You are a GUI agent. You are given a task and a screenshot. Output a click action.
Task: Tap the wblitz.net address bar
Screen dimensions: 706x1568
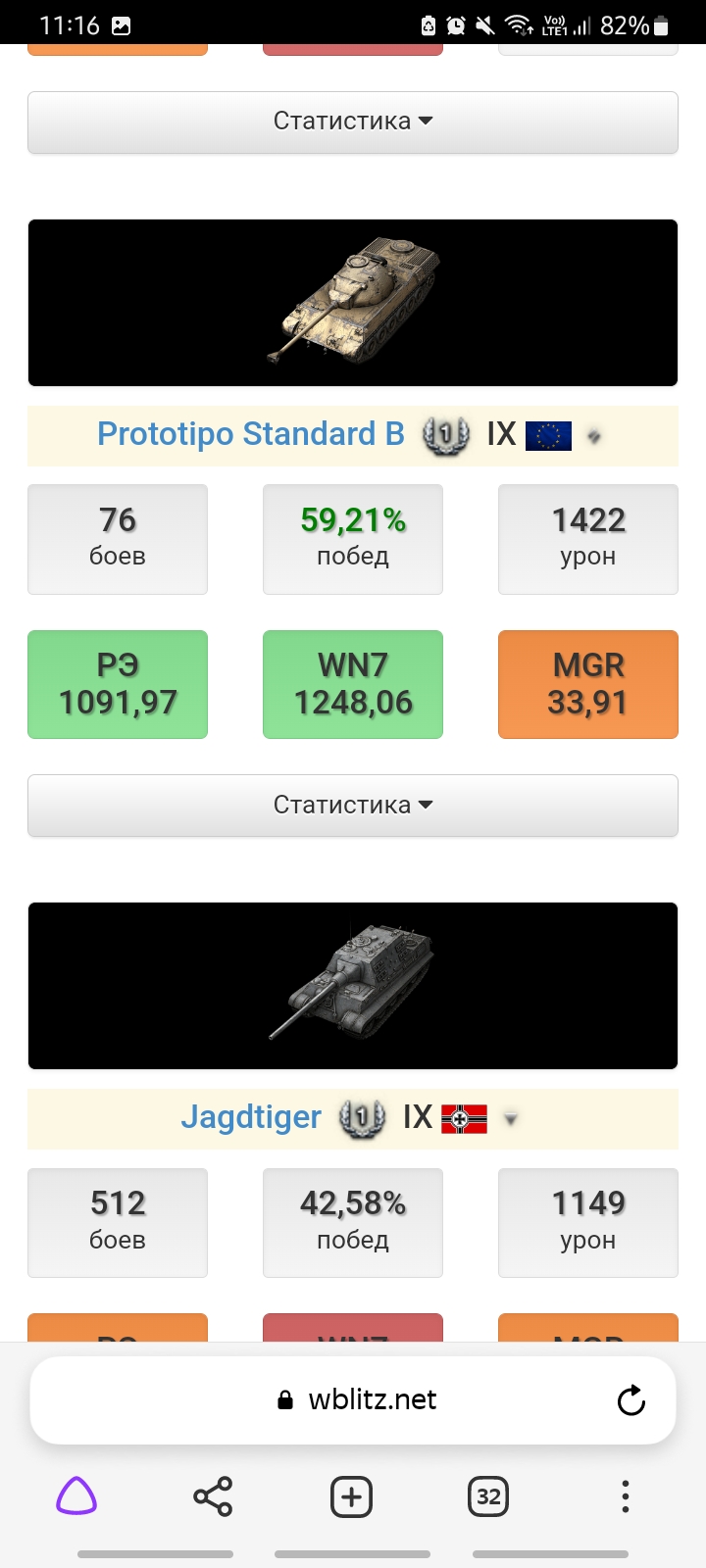tap(353, 1399)
